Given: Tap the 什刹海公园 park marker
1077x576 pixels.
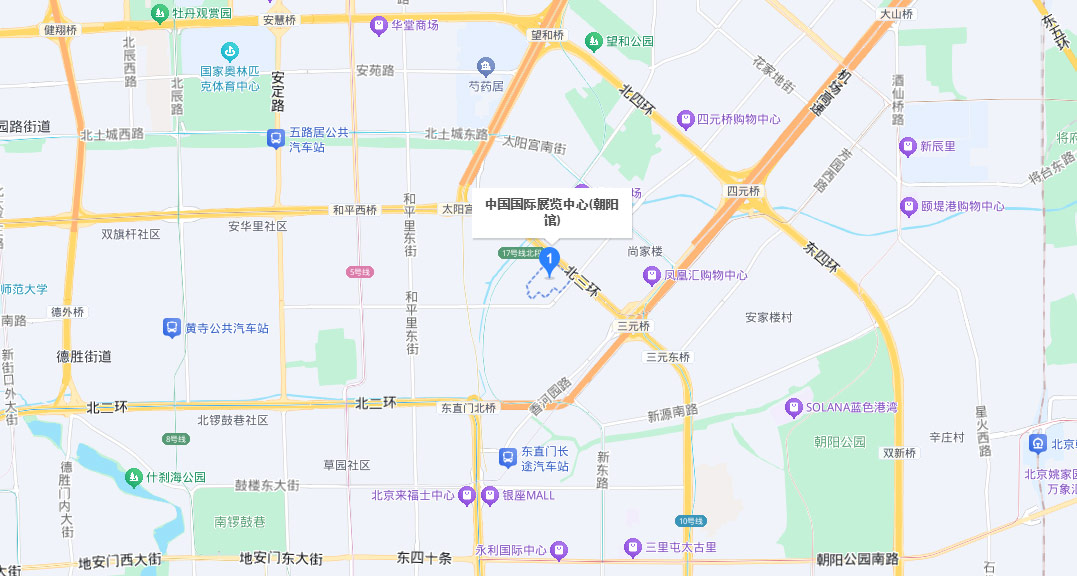Looking at the screenshot, I should (x=133, y=478).
